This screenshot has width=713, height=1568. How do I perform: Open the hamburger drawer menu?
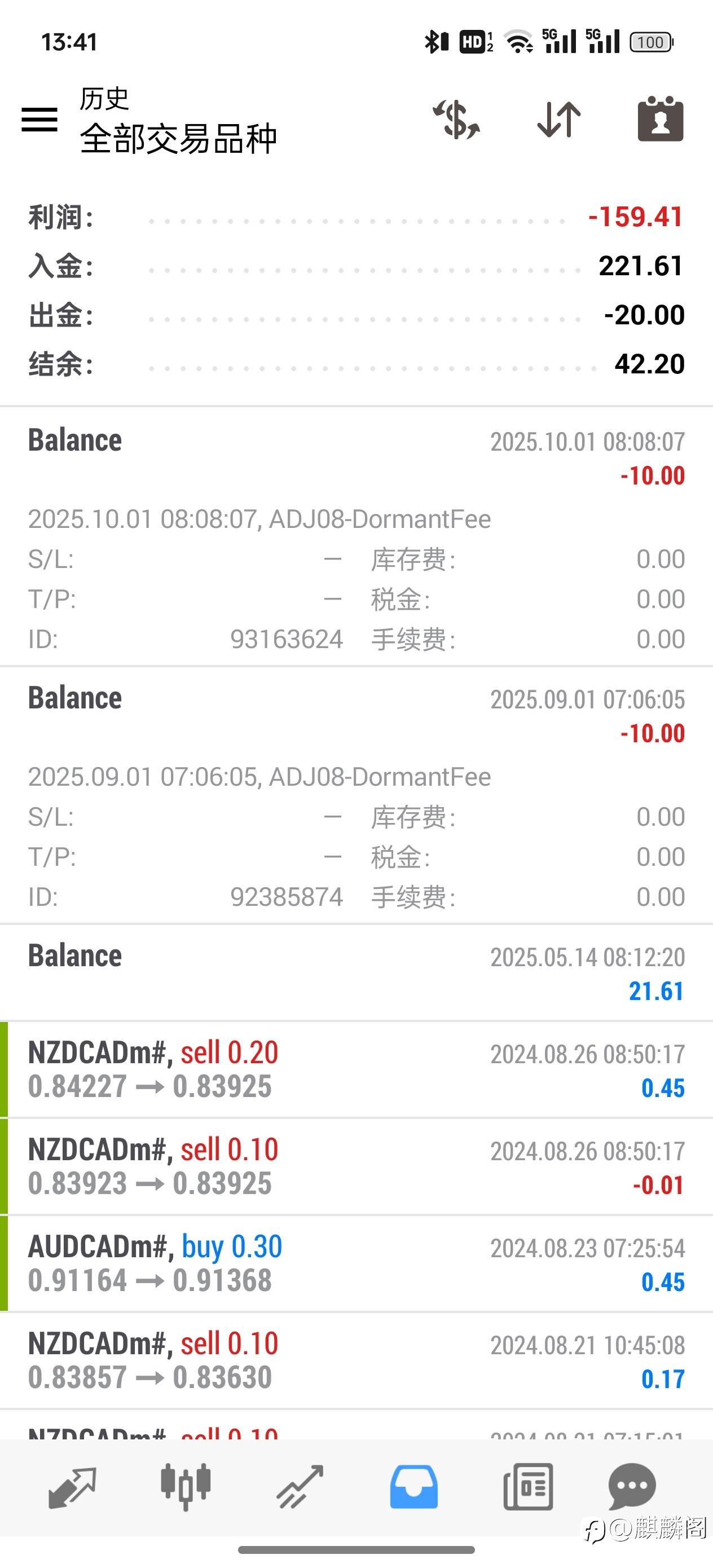tap(39, 118)
